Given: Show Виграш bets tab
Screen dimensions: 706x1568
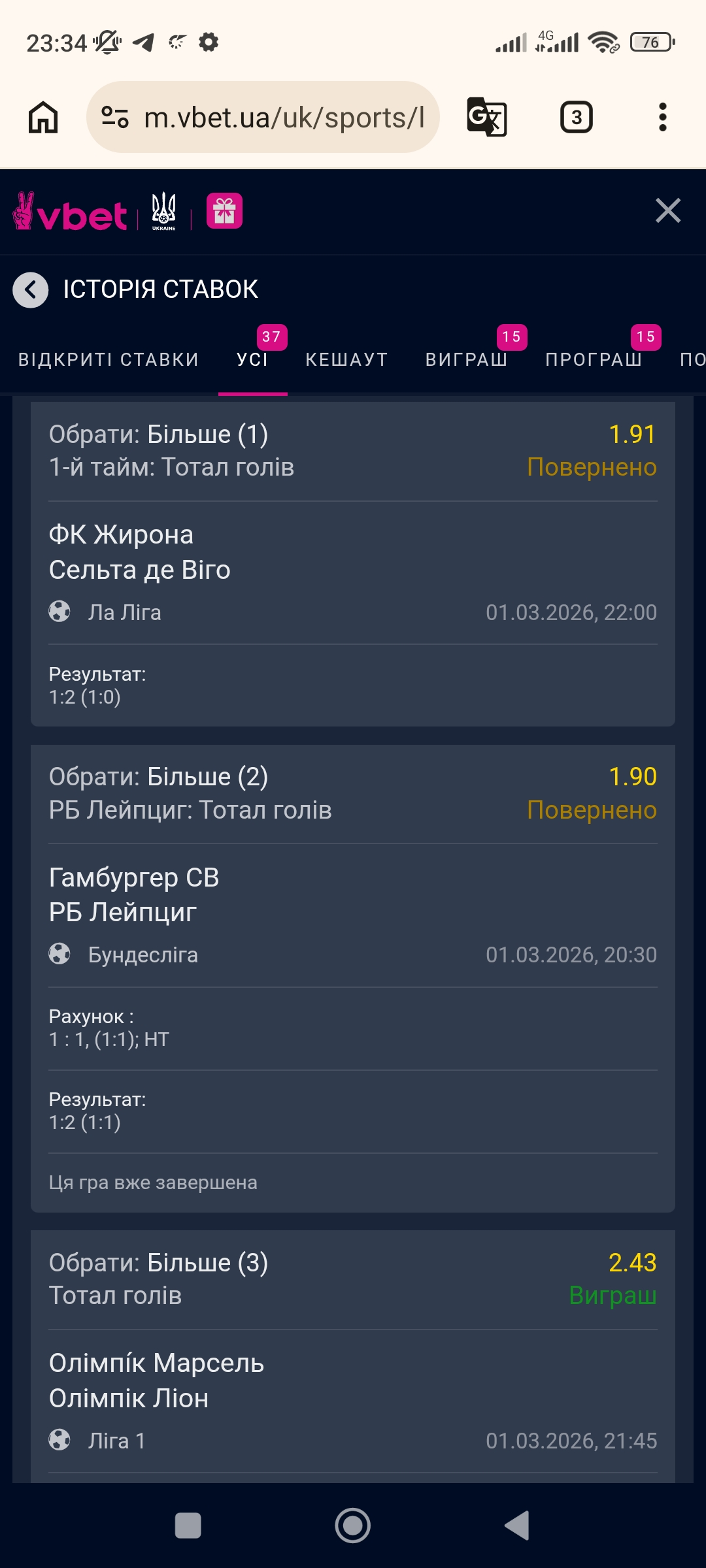Looking at the screenshot, I should [x=466, y=360].
